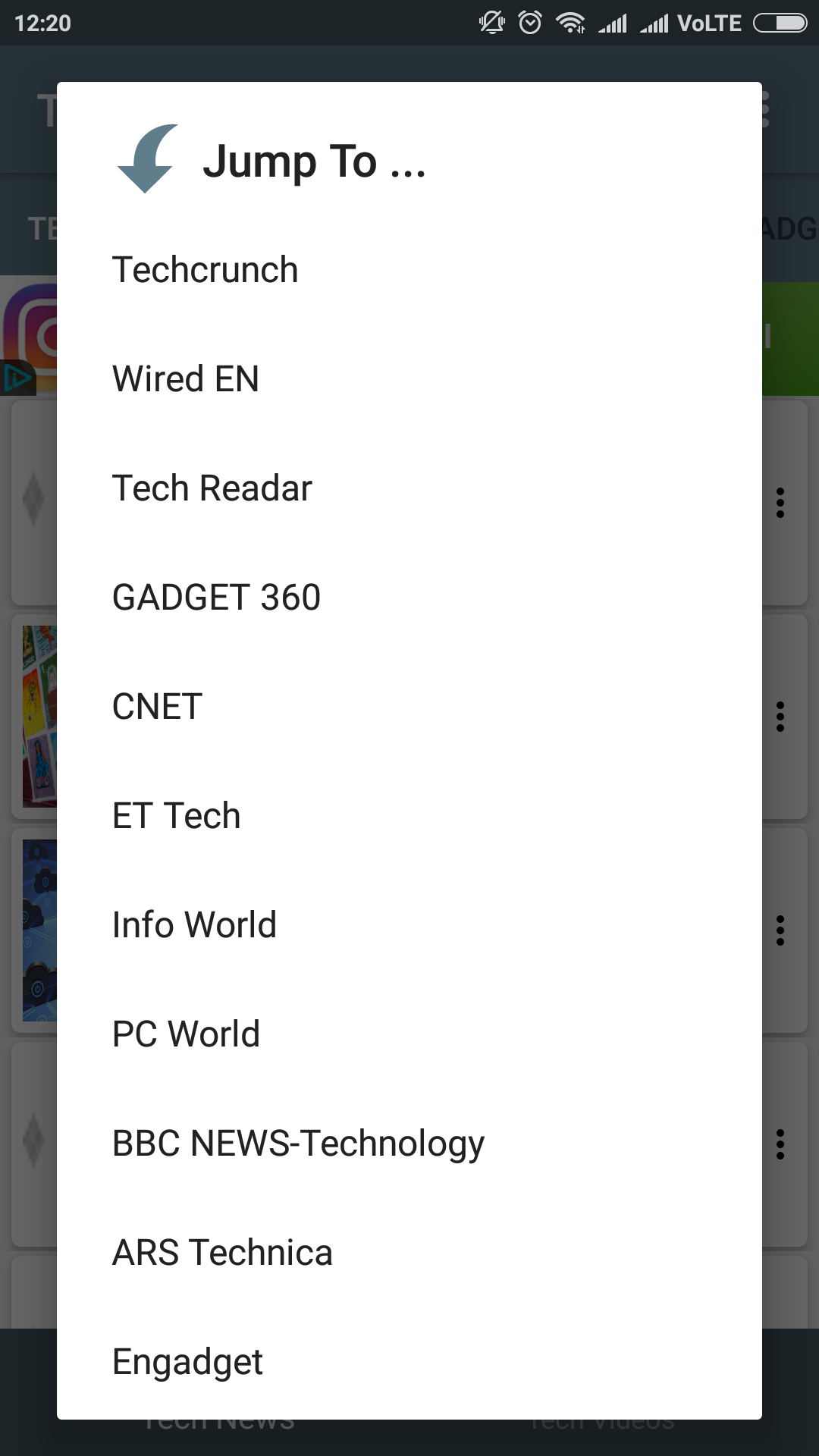Viewport: 819px width, 1456px height.
Task: Tap the muted notification icon in status bar
Action: (491, 22)
